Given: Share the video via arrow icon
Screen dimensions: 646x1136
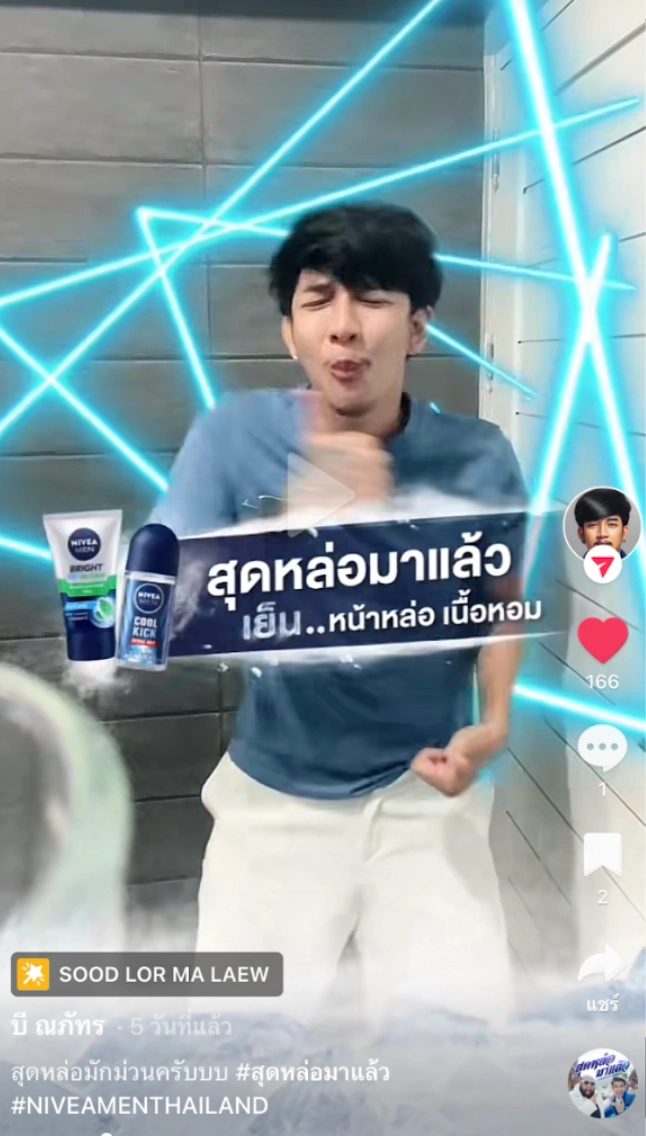Looking at the screenshot, I should point(602,966).
